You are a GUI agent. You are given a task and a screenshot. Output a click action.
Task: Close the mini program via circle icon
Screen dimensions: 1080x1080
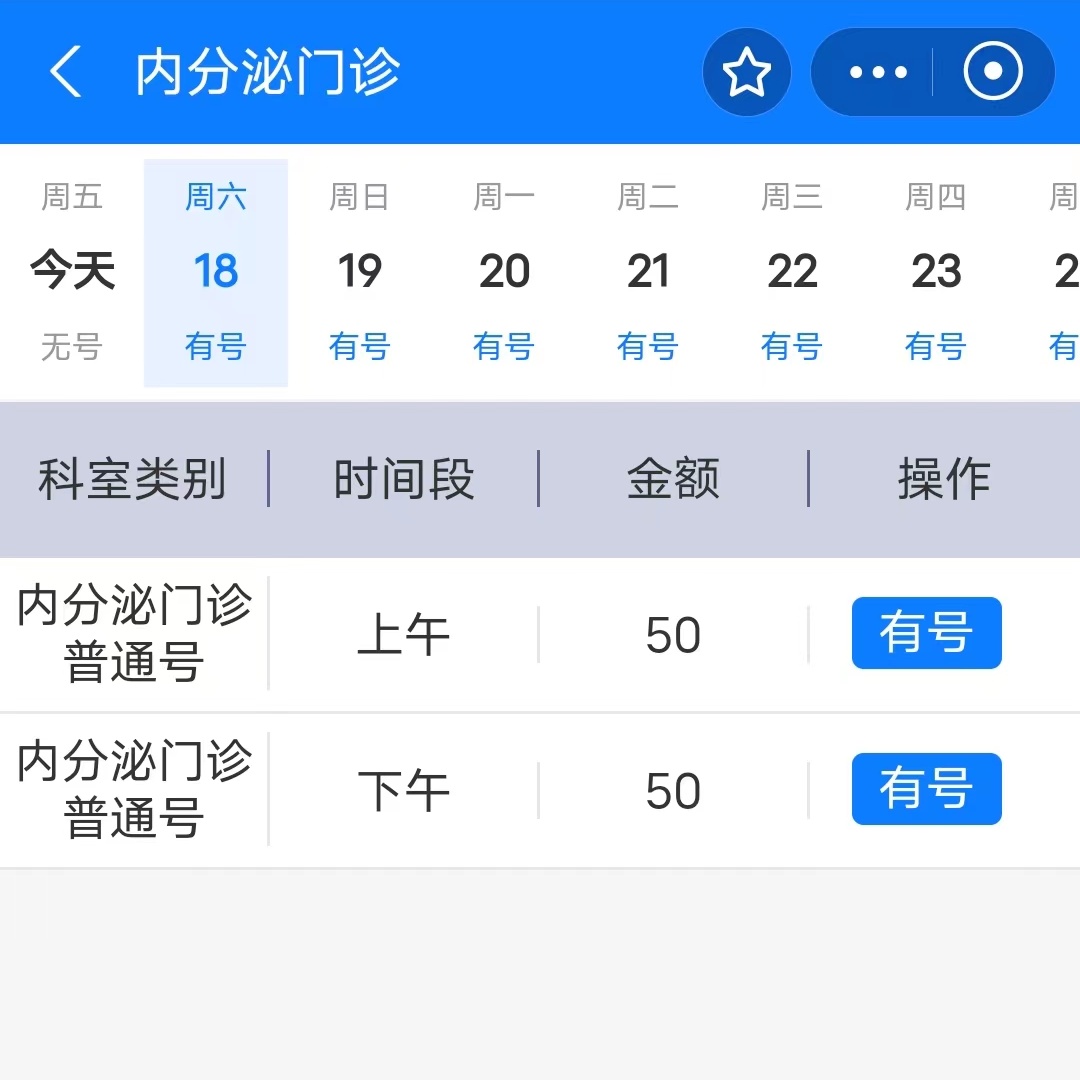(x=993, y=73)
